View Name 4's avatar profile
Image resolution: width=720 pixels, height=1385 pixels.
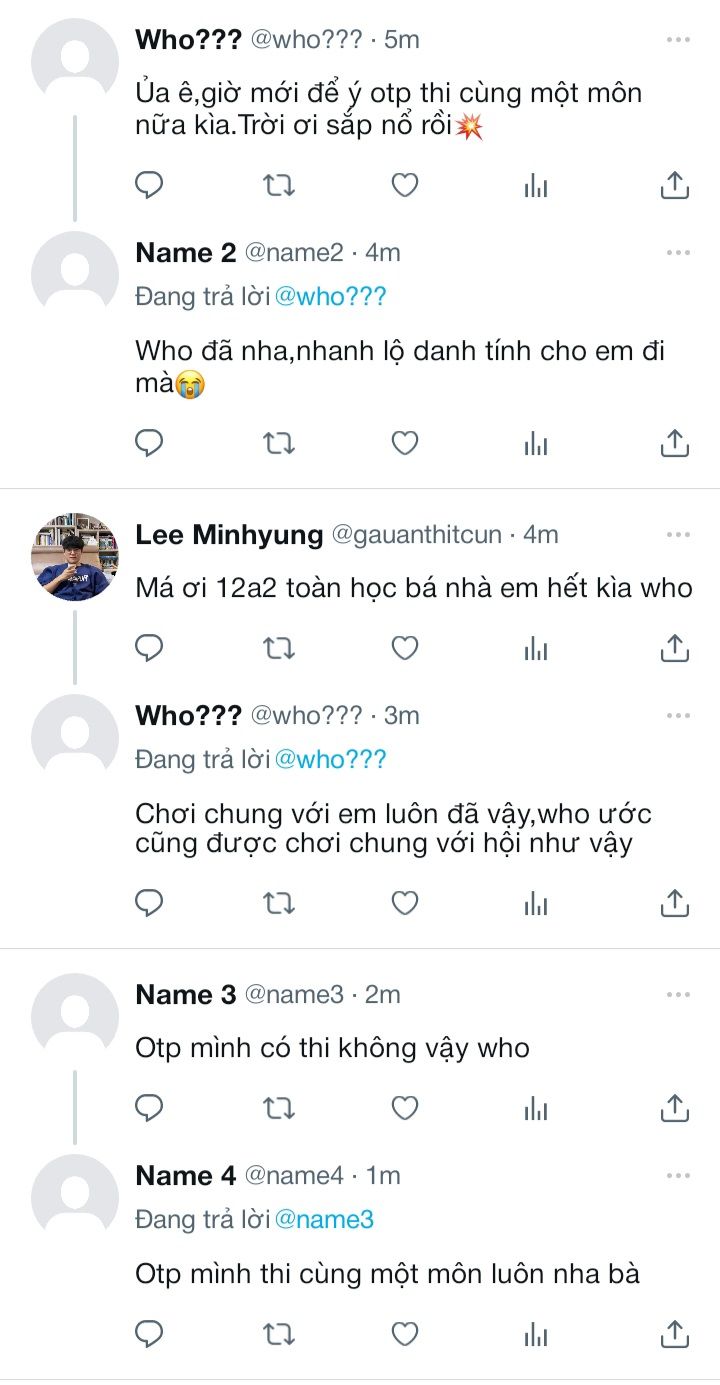coord(75,1197)
